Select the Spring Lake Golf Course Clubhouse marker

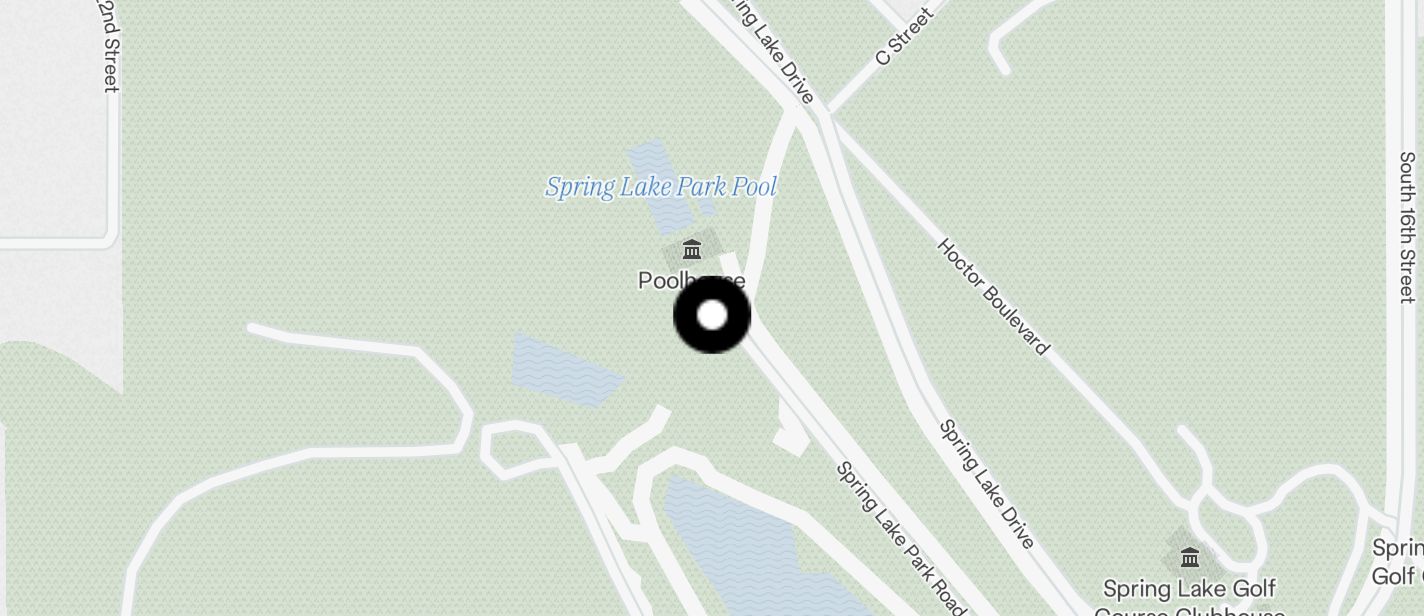click(x=1189, y=557)
